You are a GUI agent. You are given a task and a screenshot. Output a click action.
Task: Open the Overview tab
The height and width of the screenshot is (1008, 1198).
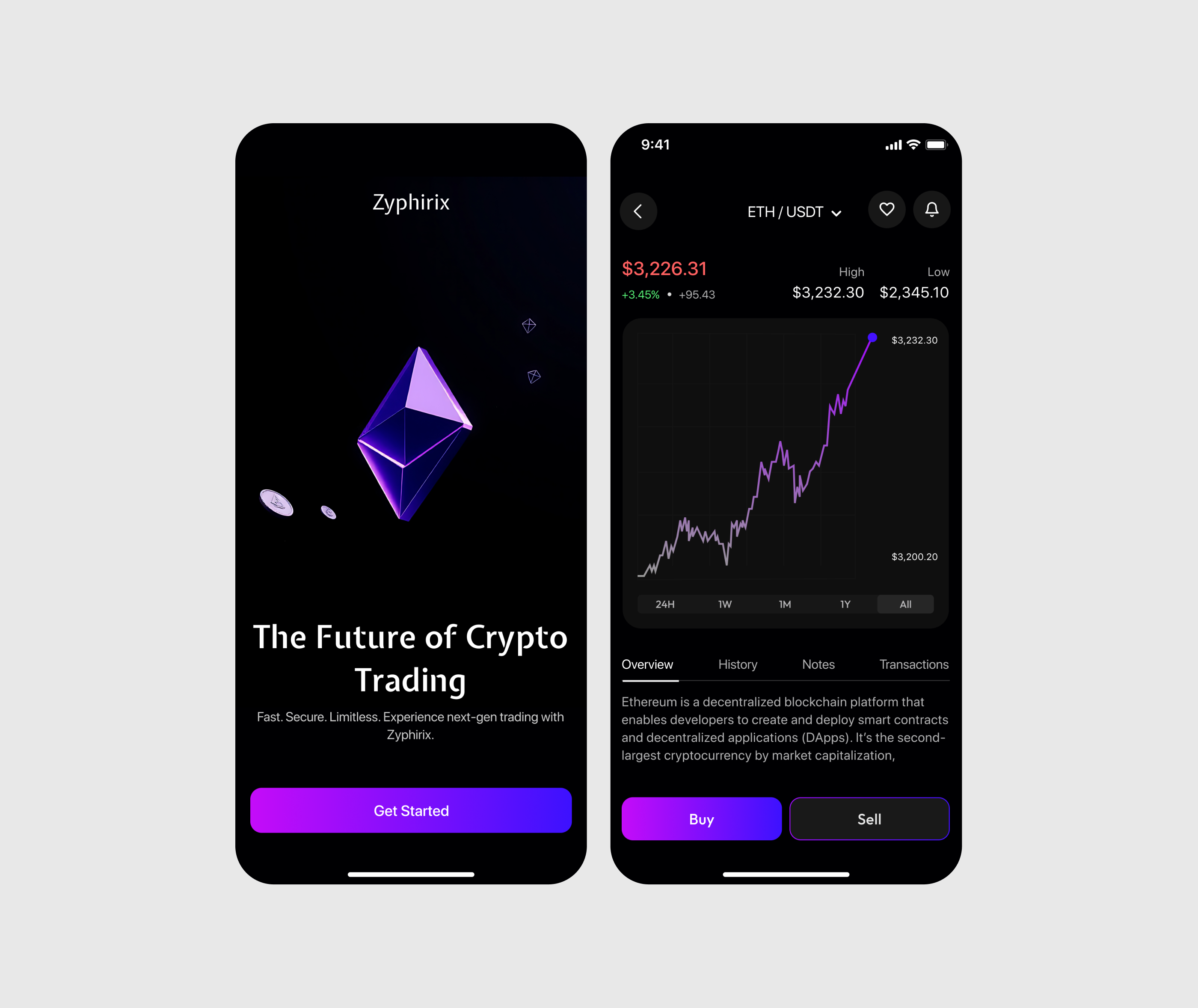[x=647, y=664]
